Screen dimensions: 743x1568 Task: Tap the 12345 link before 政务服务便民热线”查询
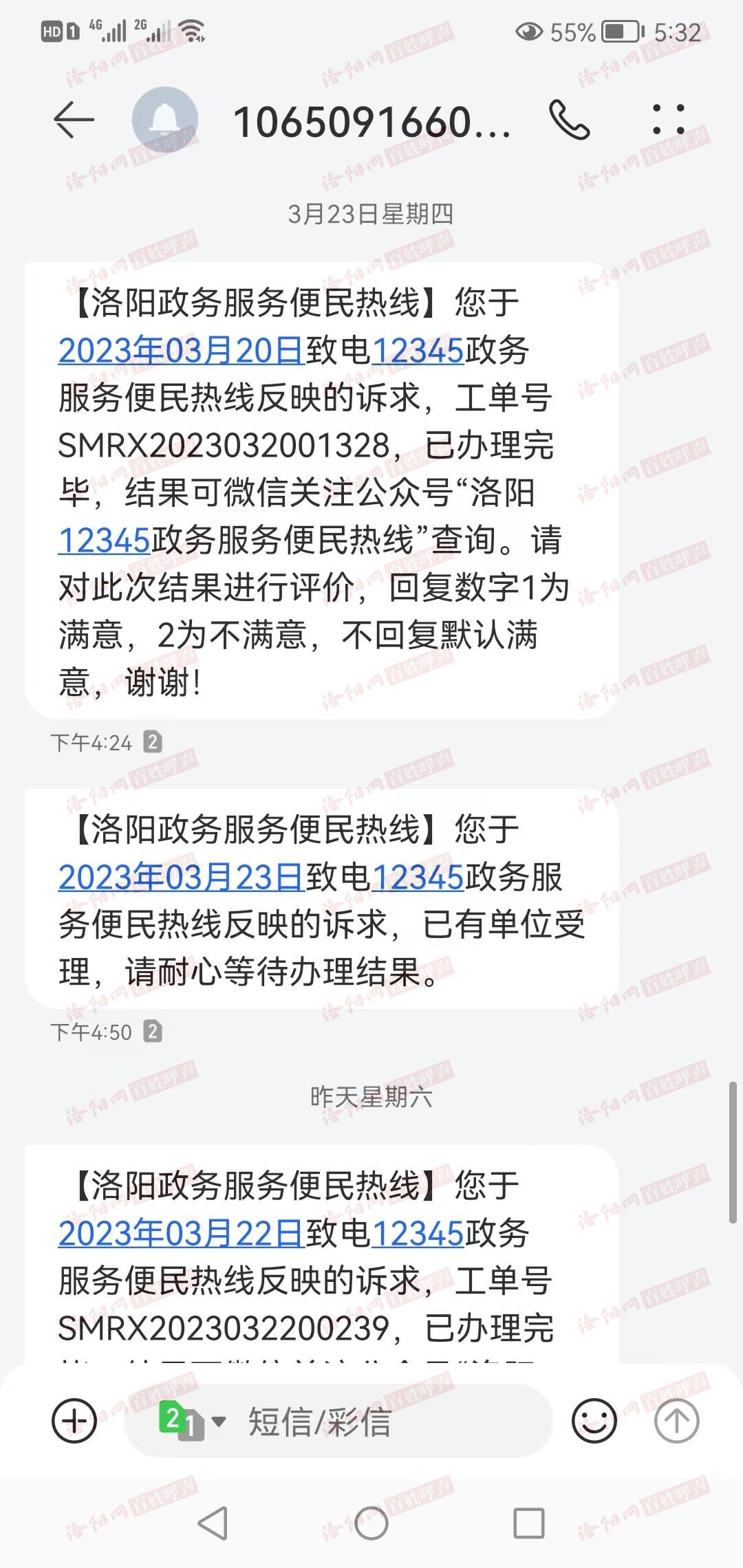click(104, 541)
